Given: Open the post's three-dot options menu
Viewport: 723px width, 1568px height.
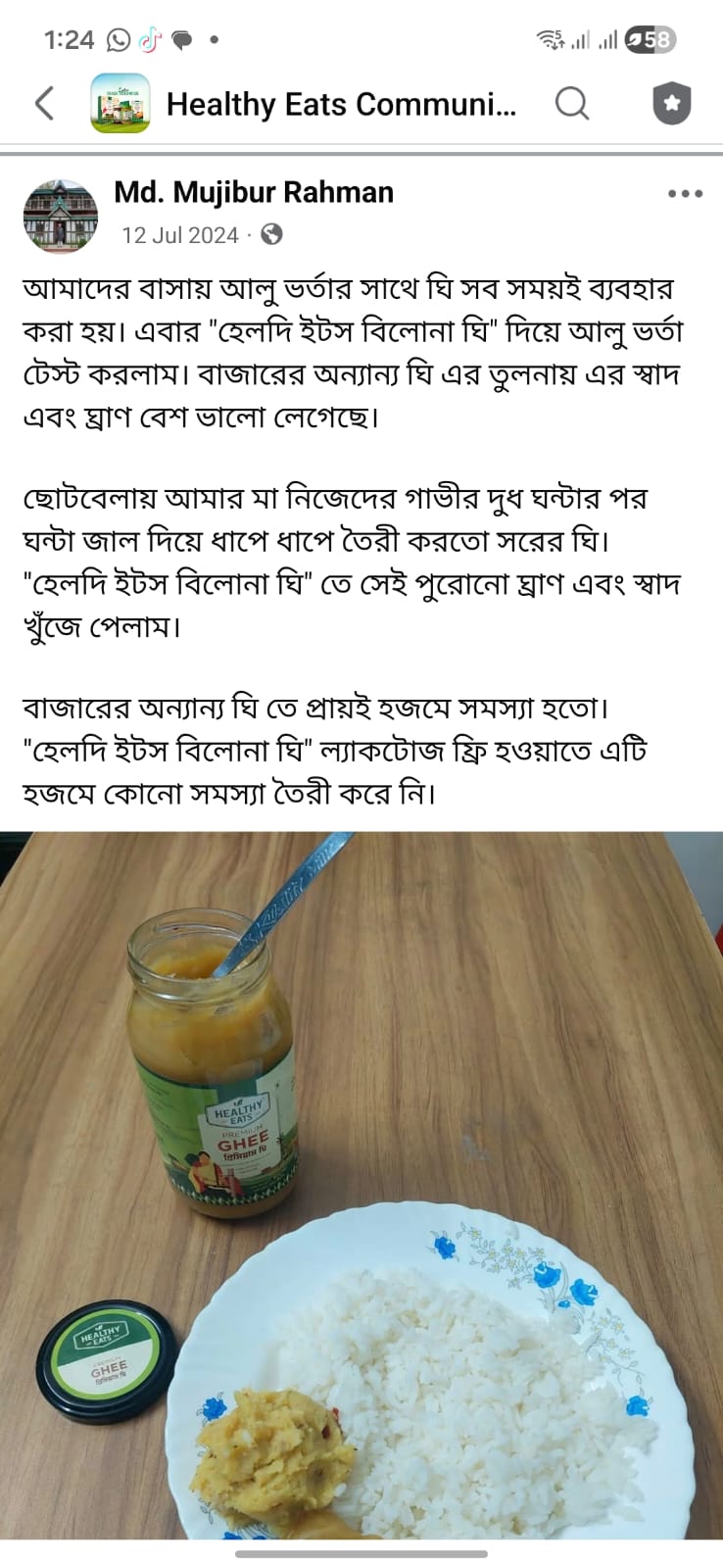Looking at the screenshot, I should pyautogui.click(x=685, y=194).
